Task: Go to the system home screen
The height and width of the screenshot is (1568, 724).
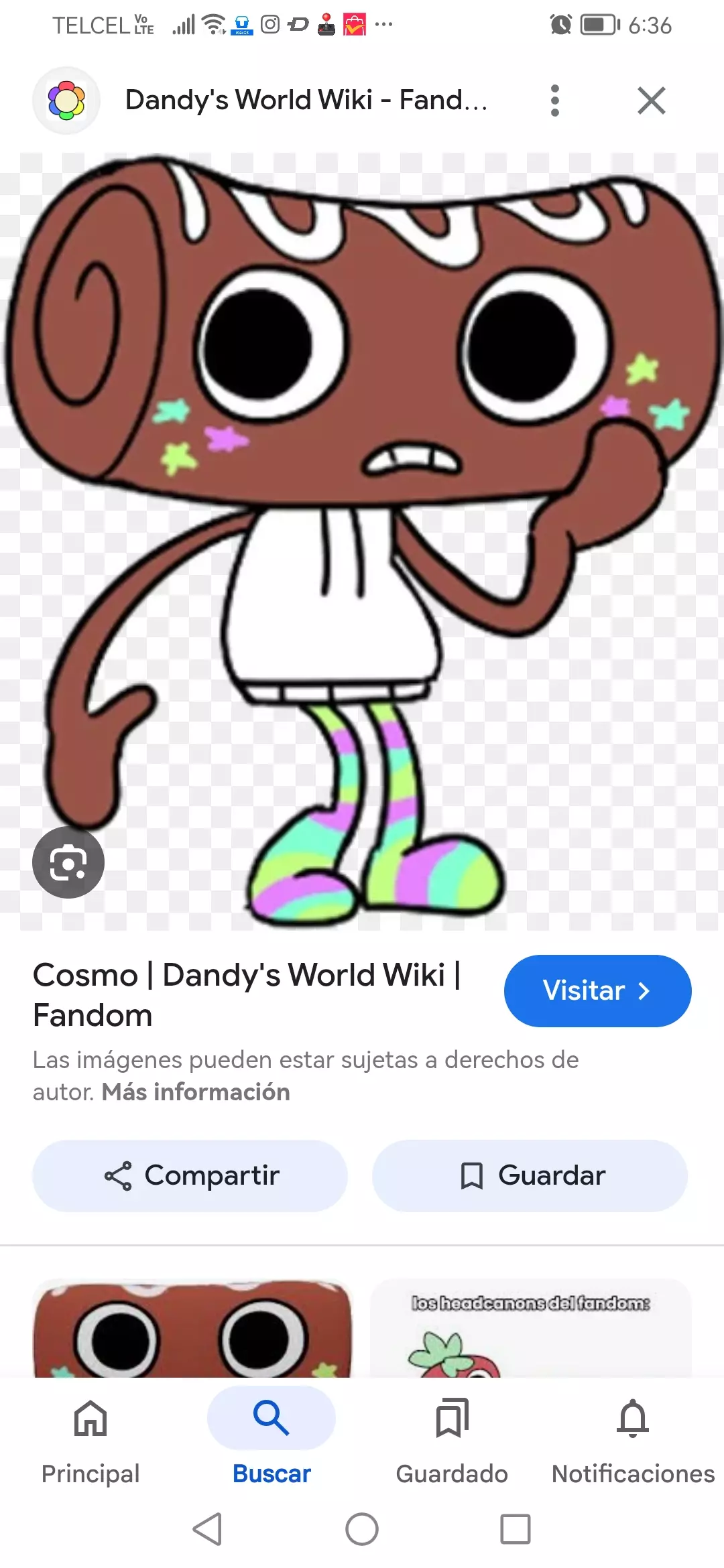Action: tap(362, 1529)
